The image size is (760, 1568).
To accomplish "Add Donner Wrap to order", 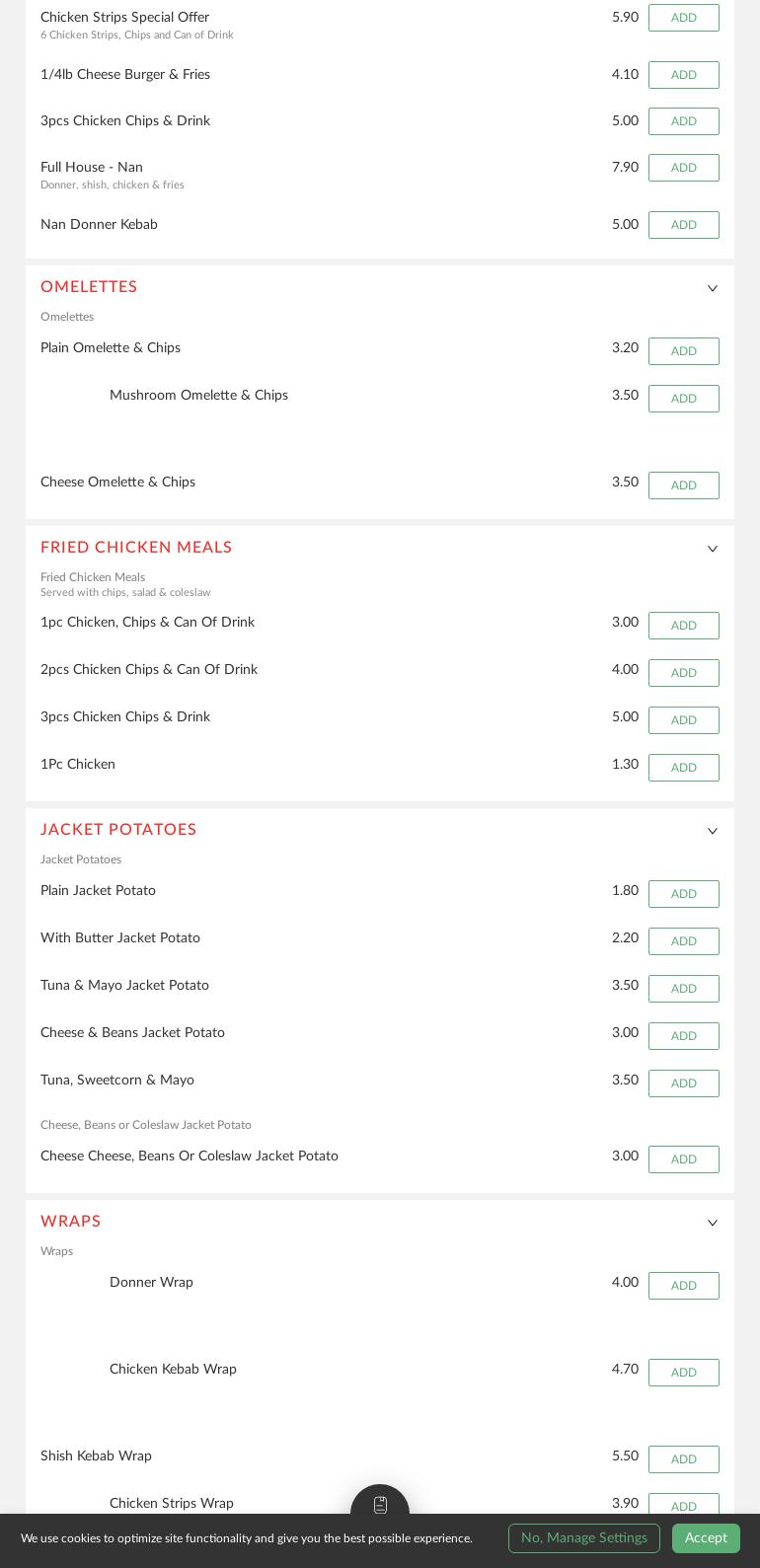I will tap(684, 1286).
